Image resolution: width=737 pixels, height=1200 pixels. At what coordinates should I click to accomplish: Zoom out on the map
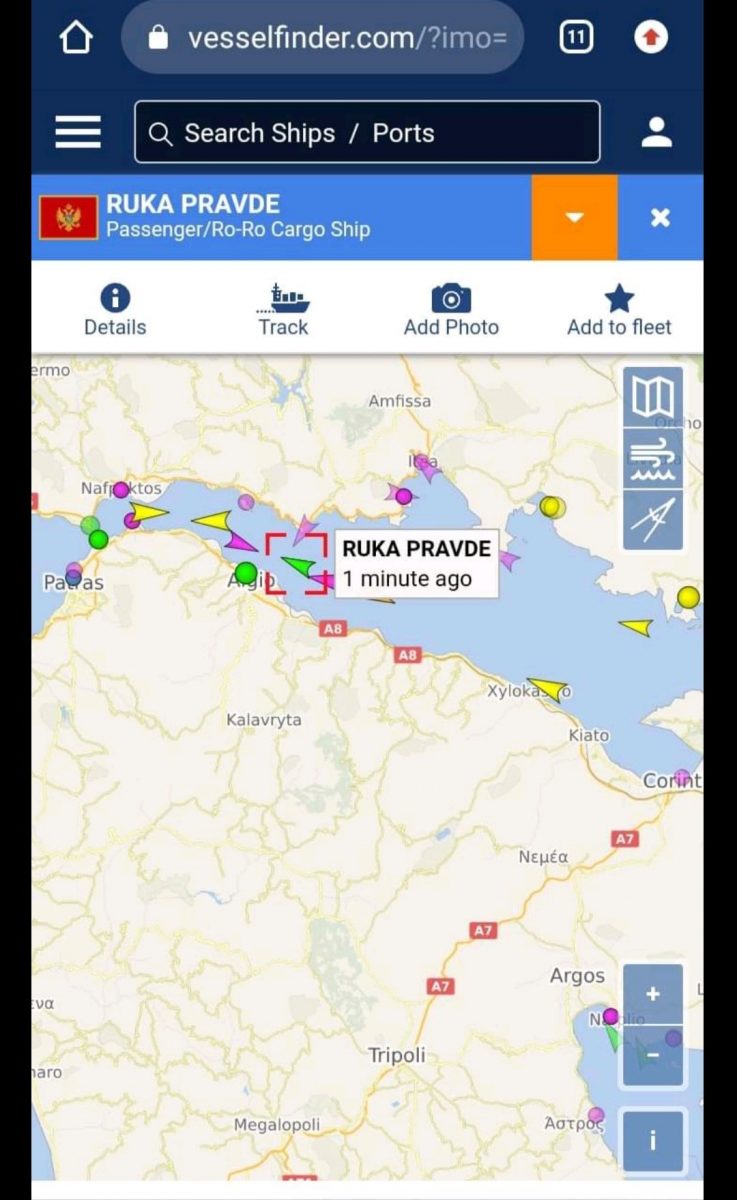coord(653,1055)
